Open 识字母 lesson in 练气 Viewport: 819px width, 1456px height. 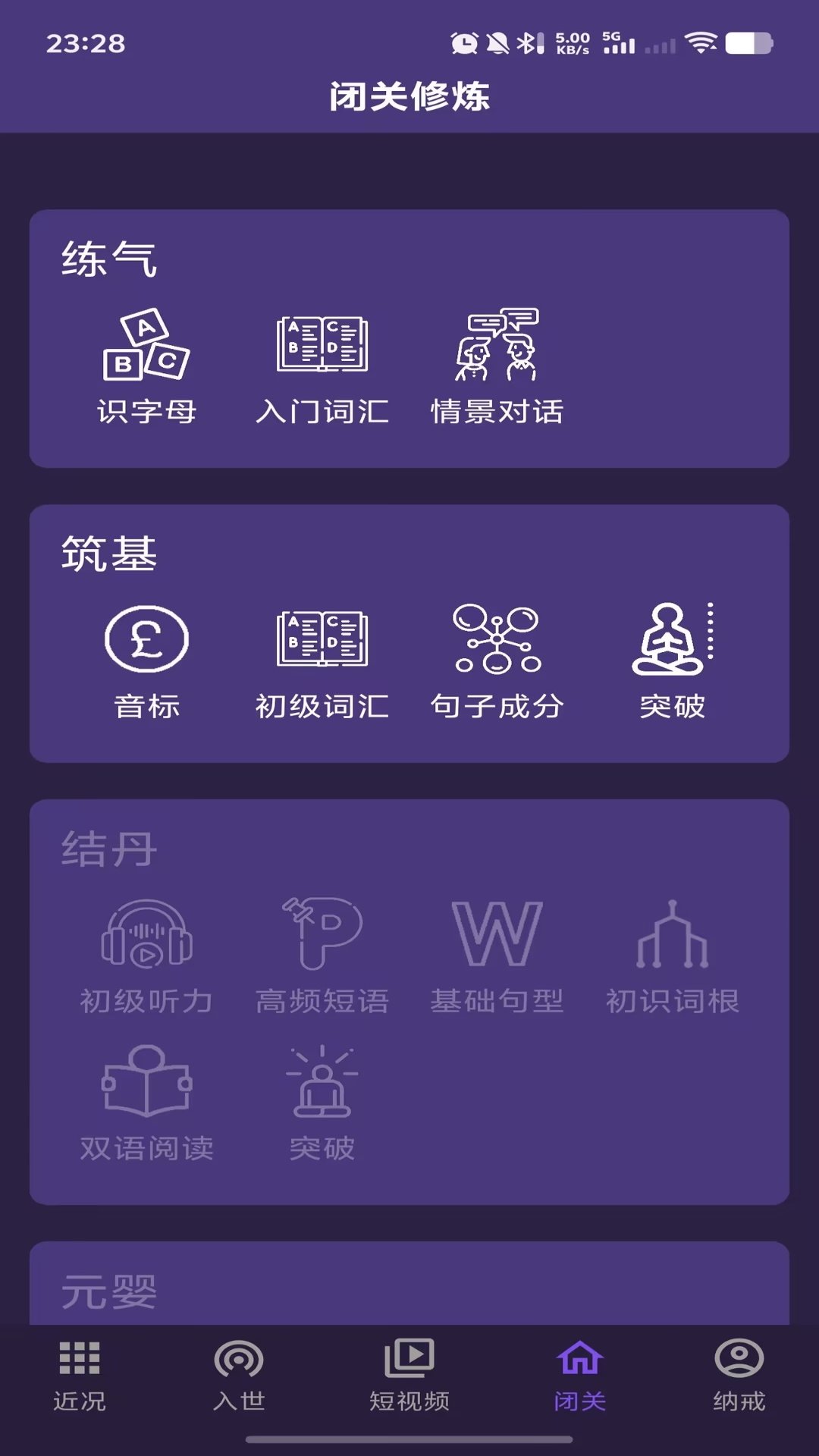pyautogui.click(x=146, y=366)
